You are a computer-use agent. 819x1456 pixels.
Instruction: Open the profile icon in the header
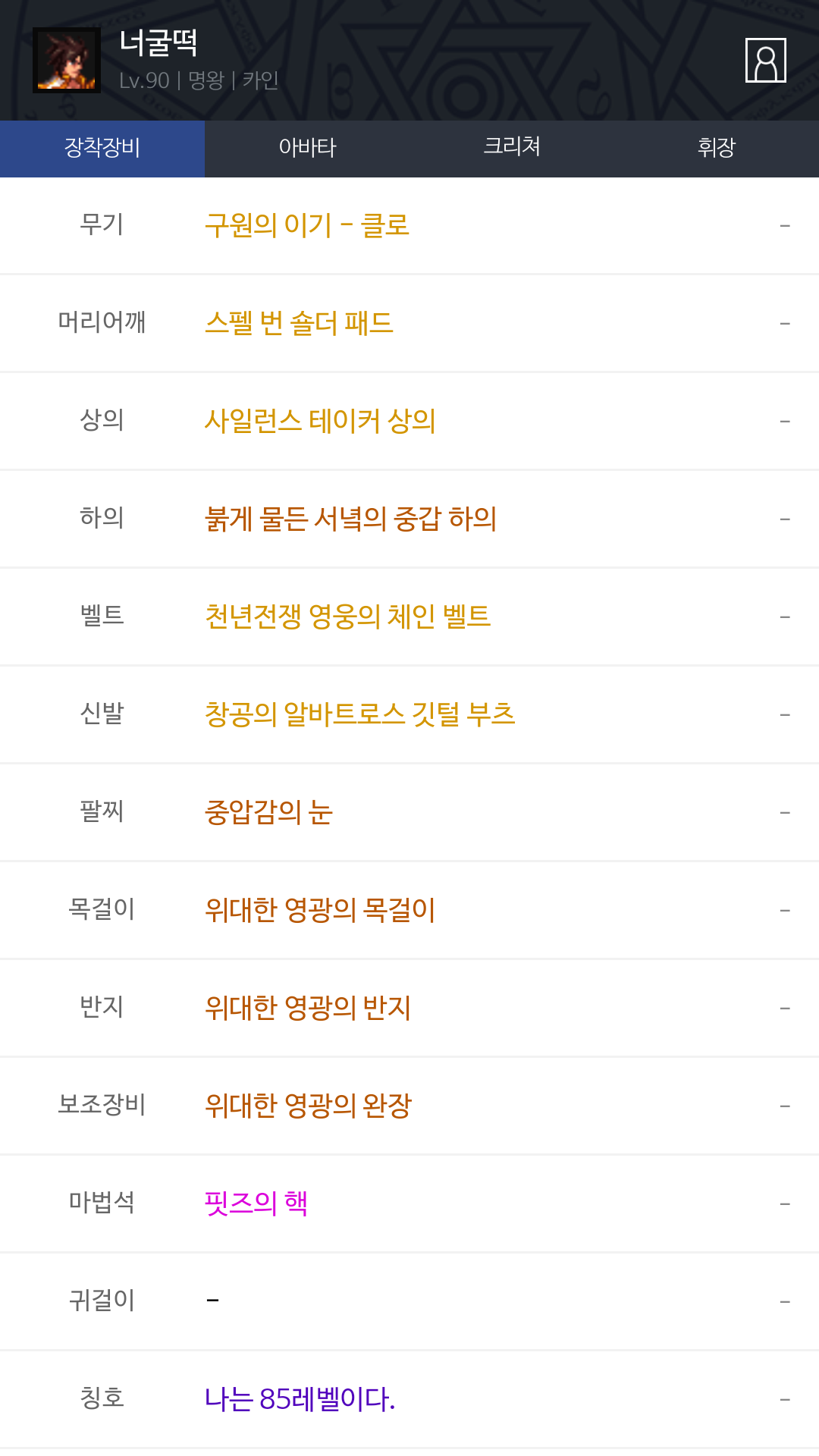(765, 60)
